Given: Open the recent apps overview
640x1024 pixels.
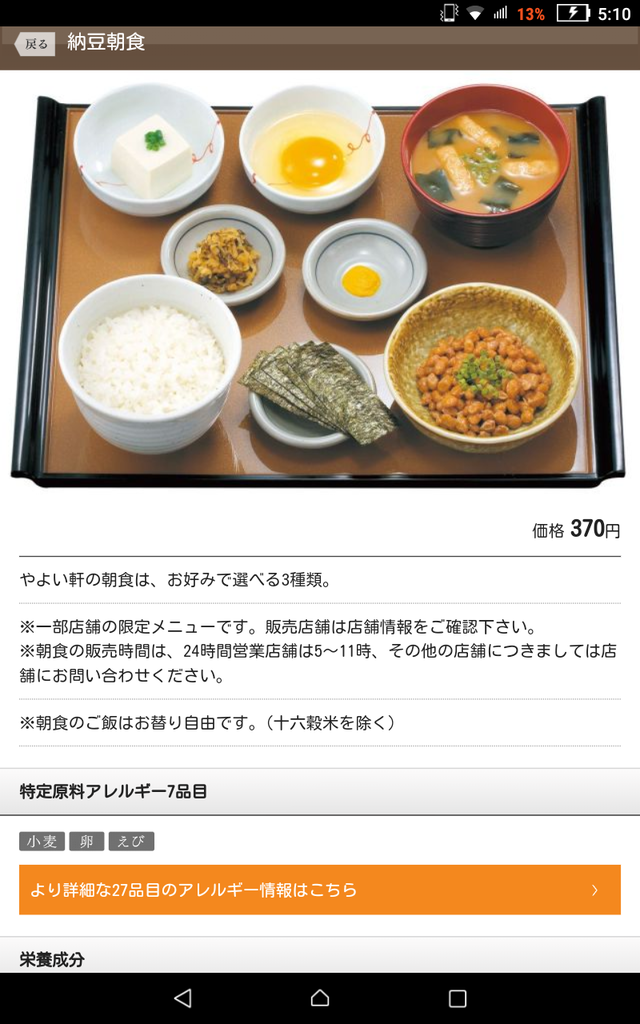Looking at the screenshot, I should (457, 998).
